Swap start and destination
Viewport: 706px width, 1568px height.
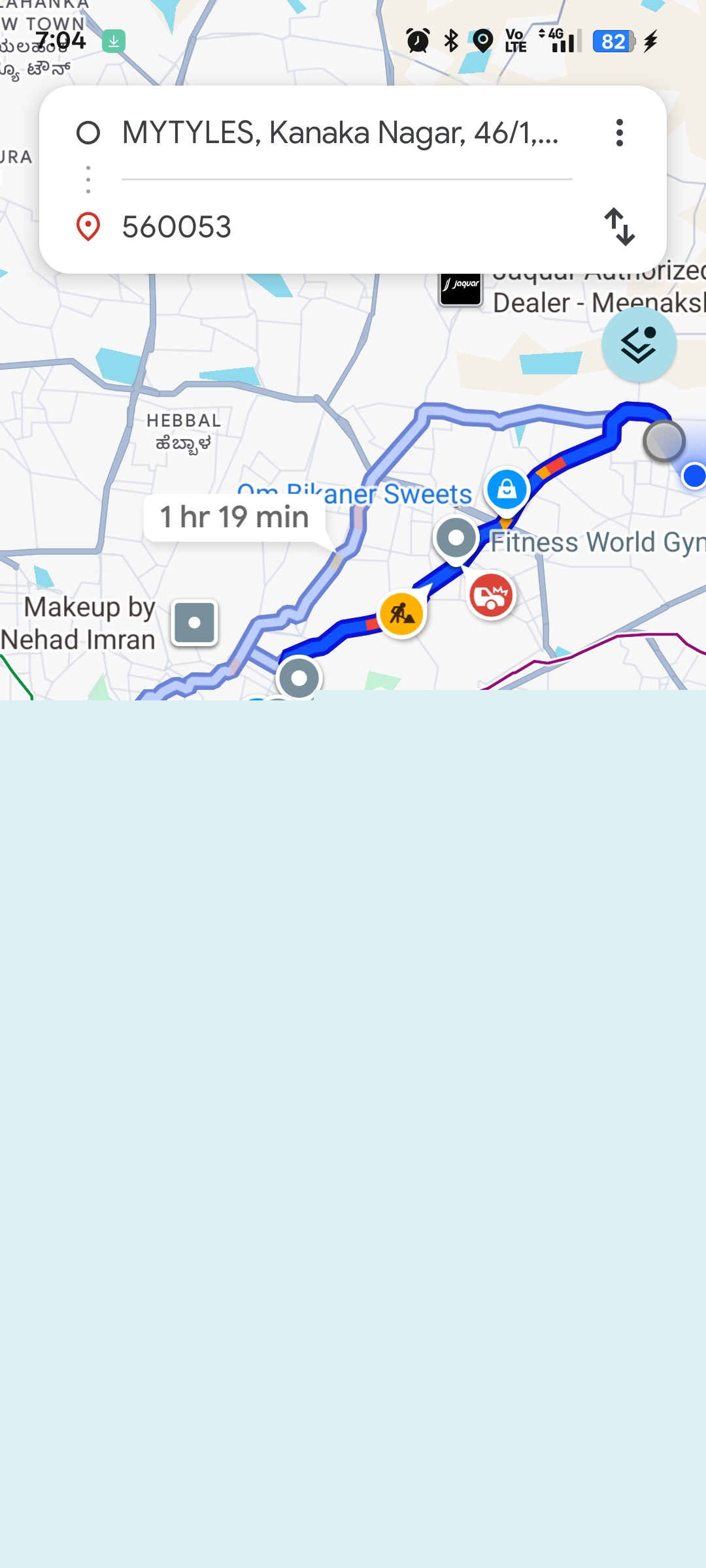[x=619, y=227]
